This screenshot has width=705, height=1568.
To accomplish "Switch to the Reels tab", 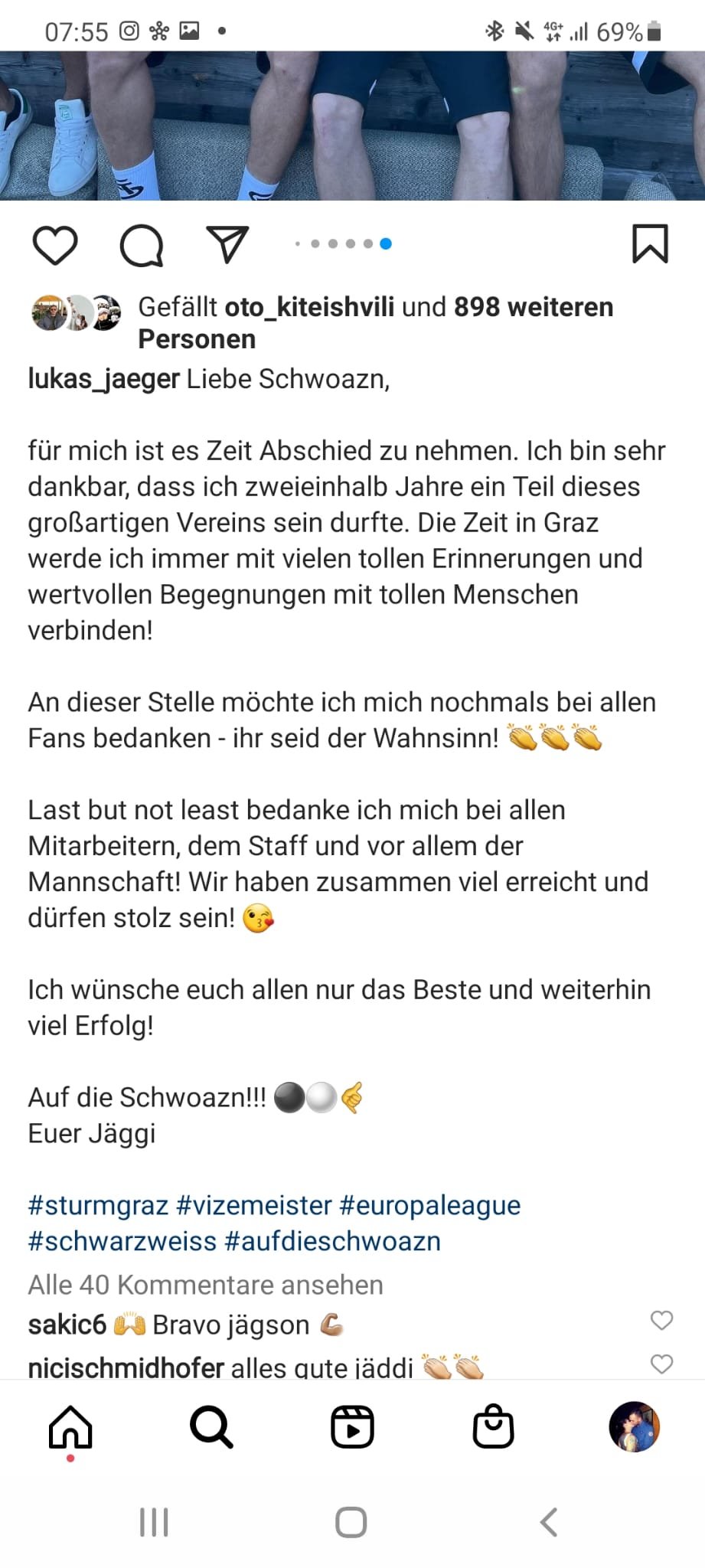I will [x=352, y=1427].
